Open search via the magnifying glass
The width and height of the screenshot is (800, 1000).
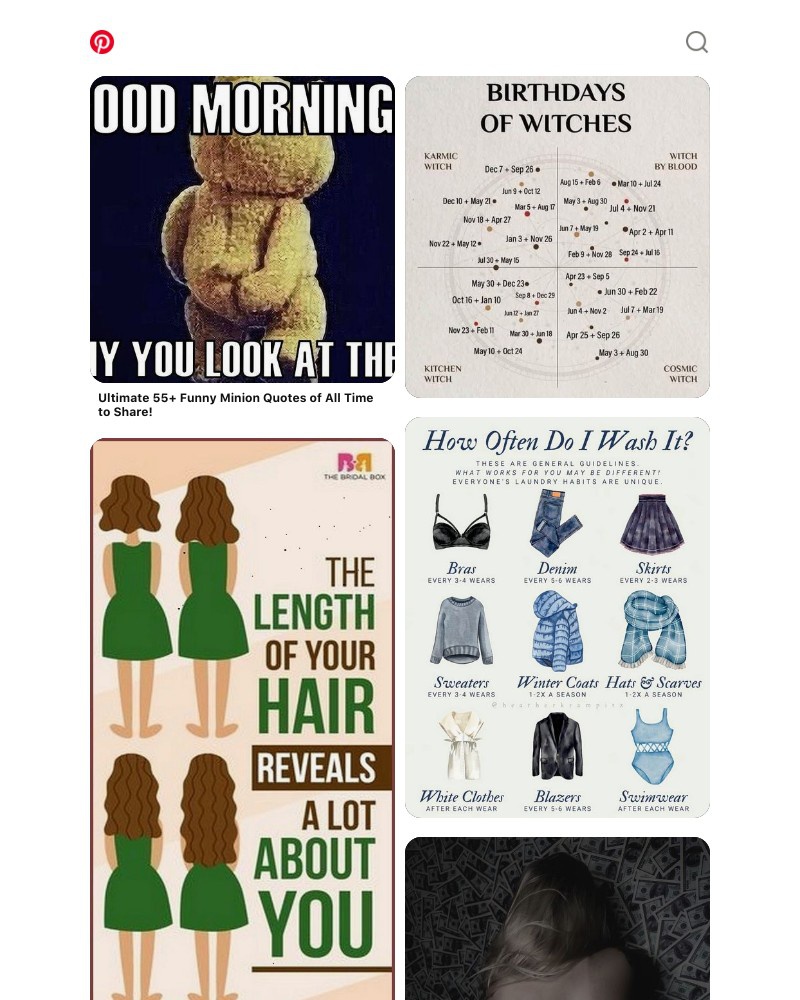click(x=697, y=42)
